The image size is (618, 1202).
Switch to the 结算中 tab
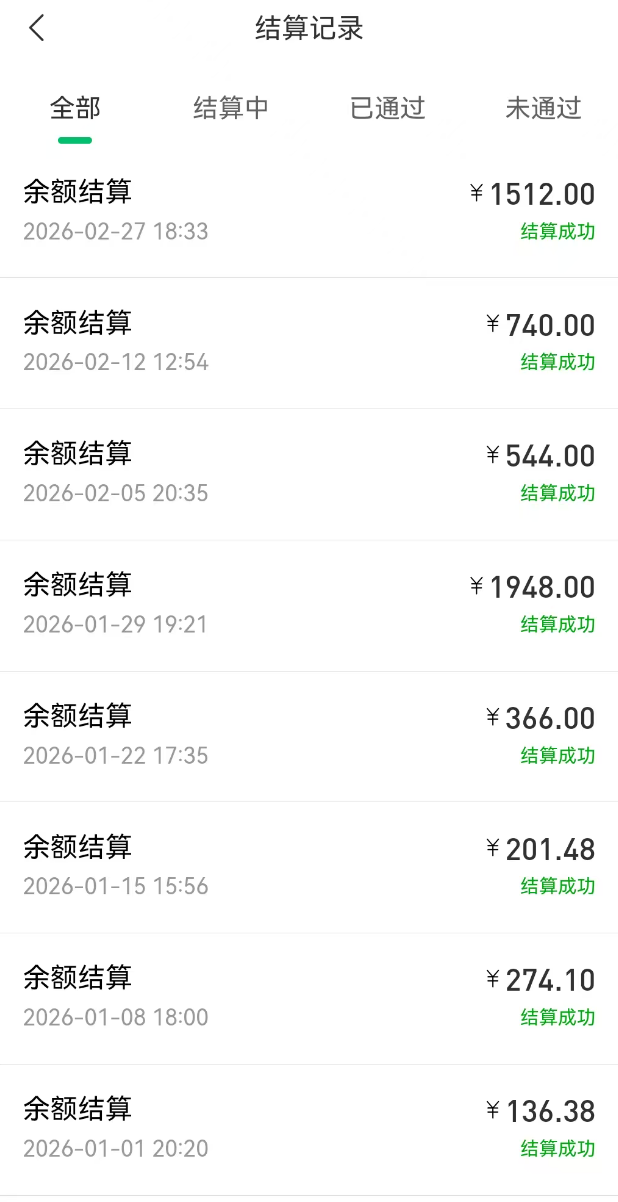pyautogui.click(x=231, y=108)
